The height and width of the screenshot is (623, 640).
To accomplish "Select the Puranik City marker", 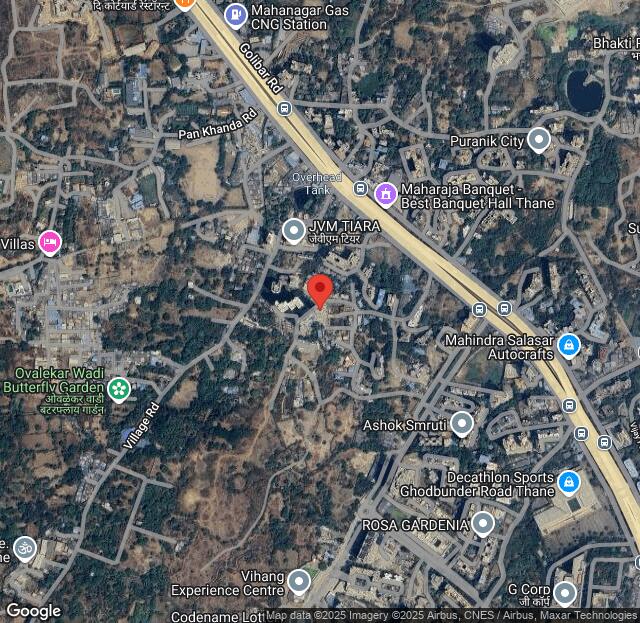I will tap(539, 140).
